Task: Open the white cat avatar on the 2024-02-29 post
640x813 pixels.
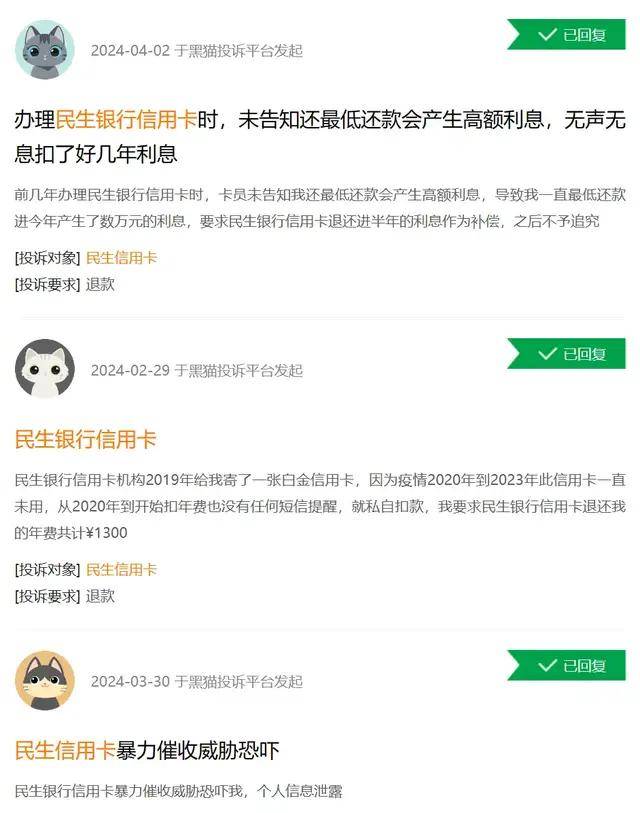Action: coord(45,369)
